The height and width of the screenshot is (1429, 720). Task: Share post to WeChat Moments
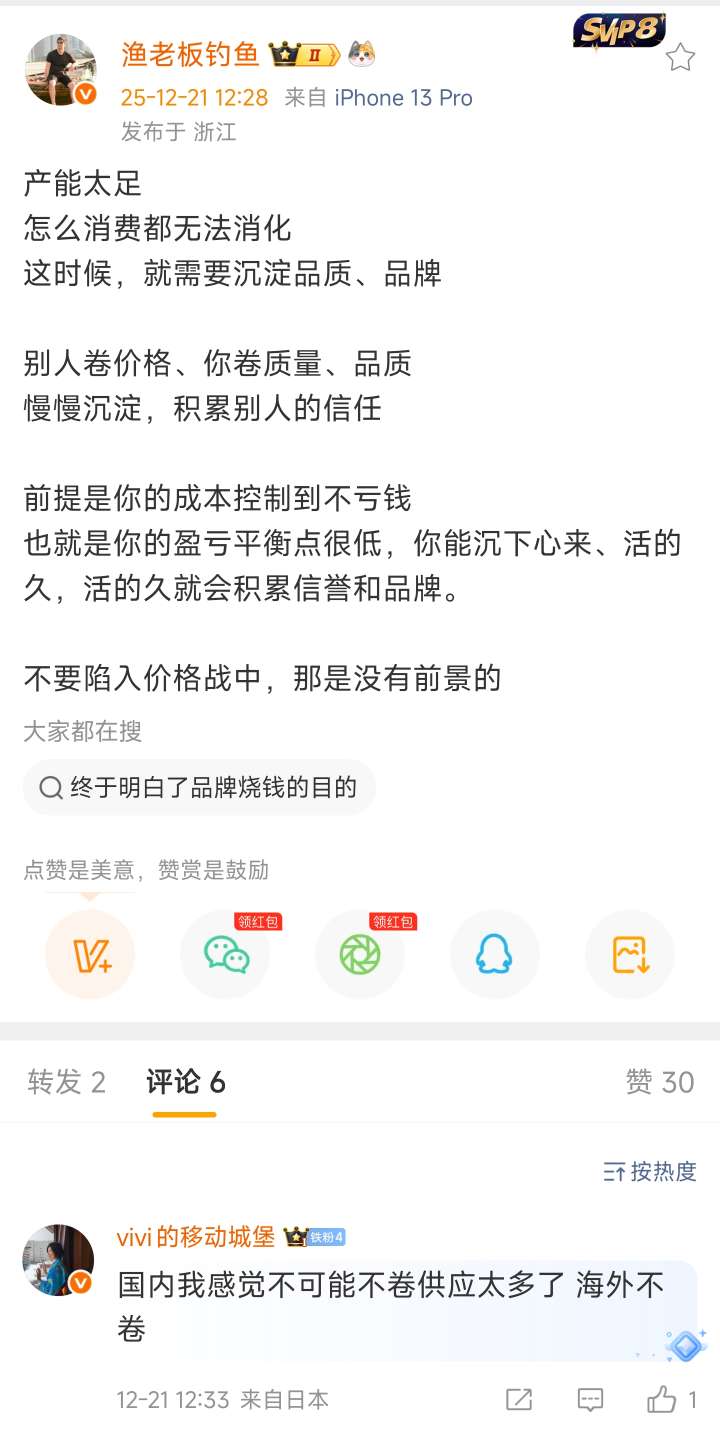[360, 955]
